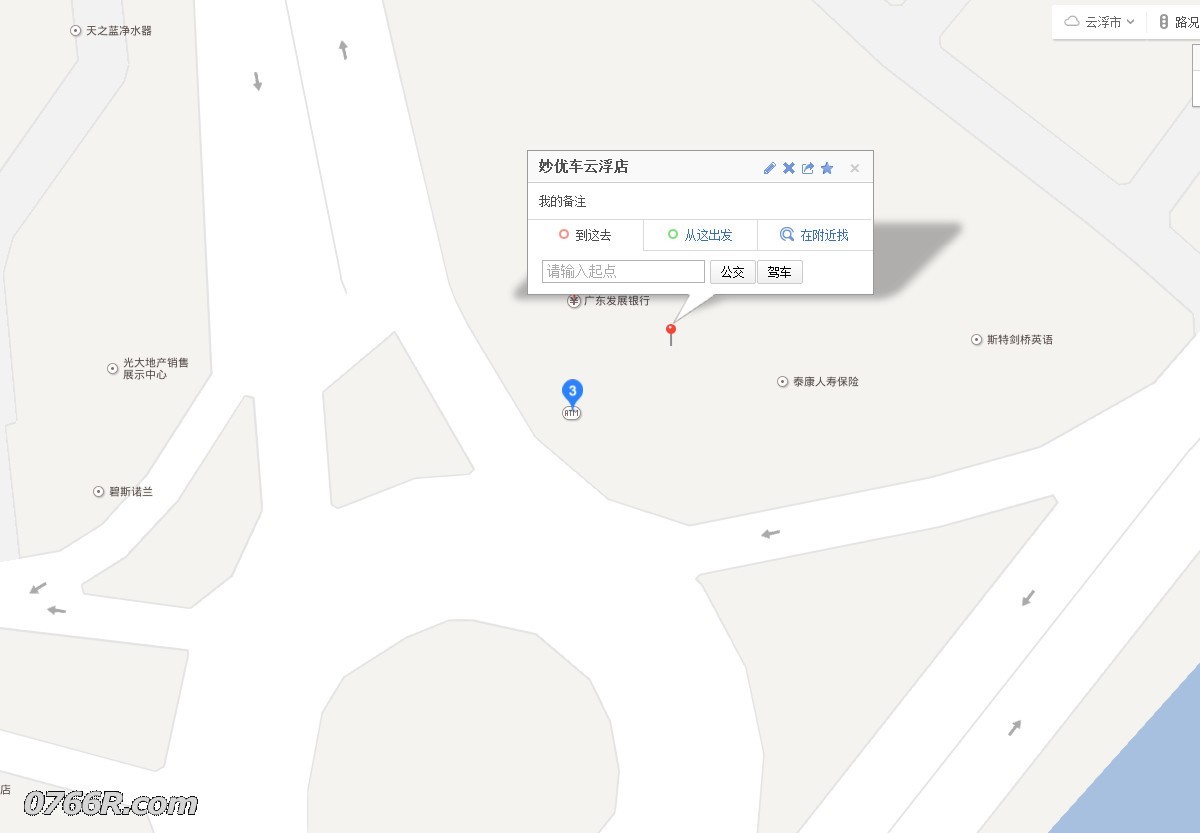
Task: Open the 斯特剑桥英语 place label
Action: [x=1018, y=340]
